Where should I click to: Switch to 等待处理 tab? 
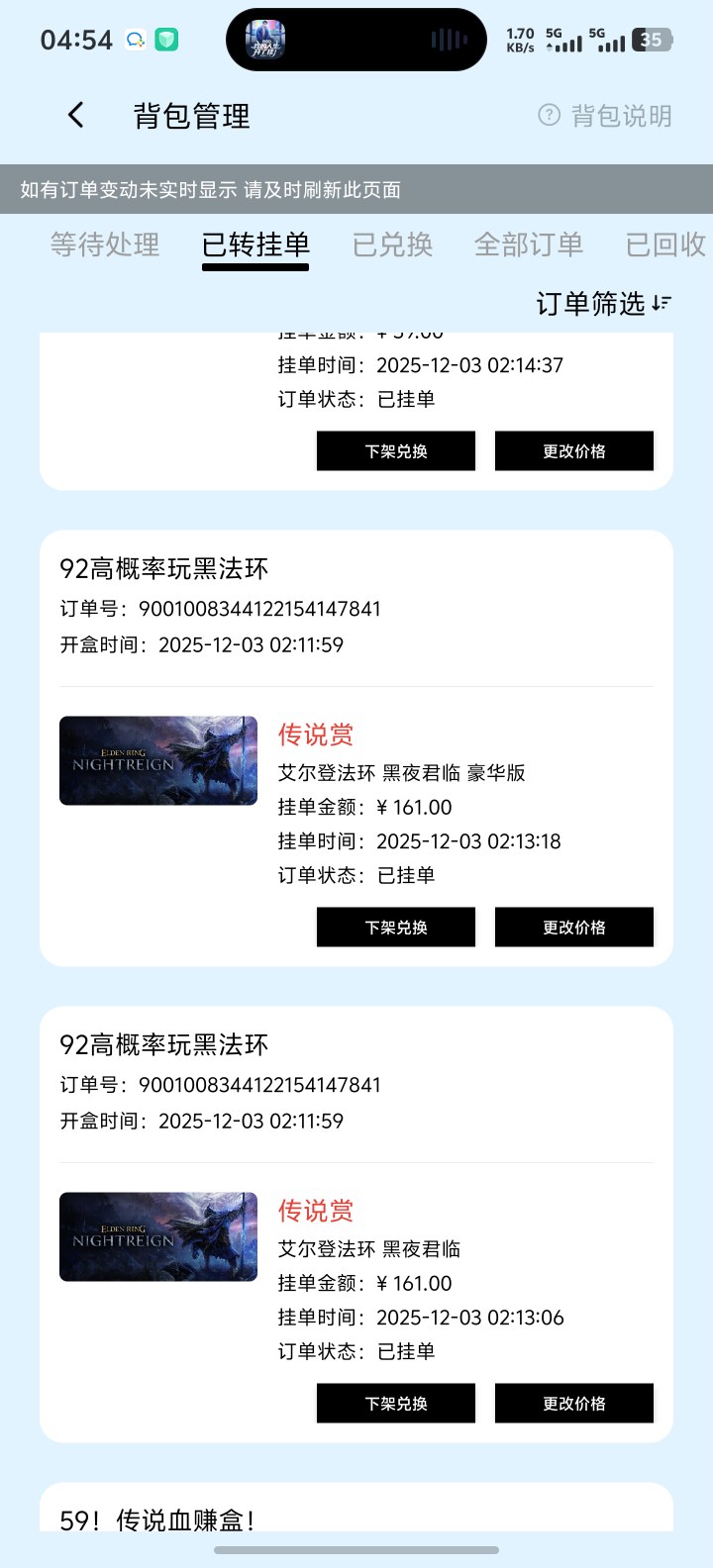pos(105,245)
